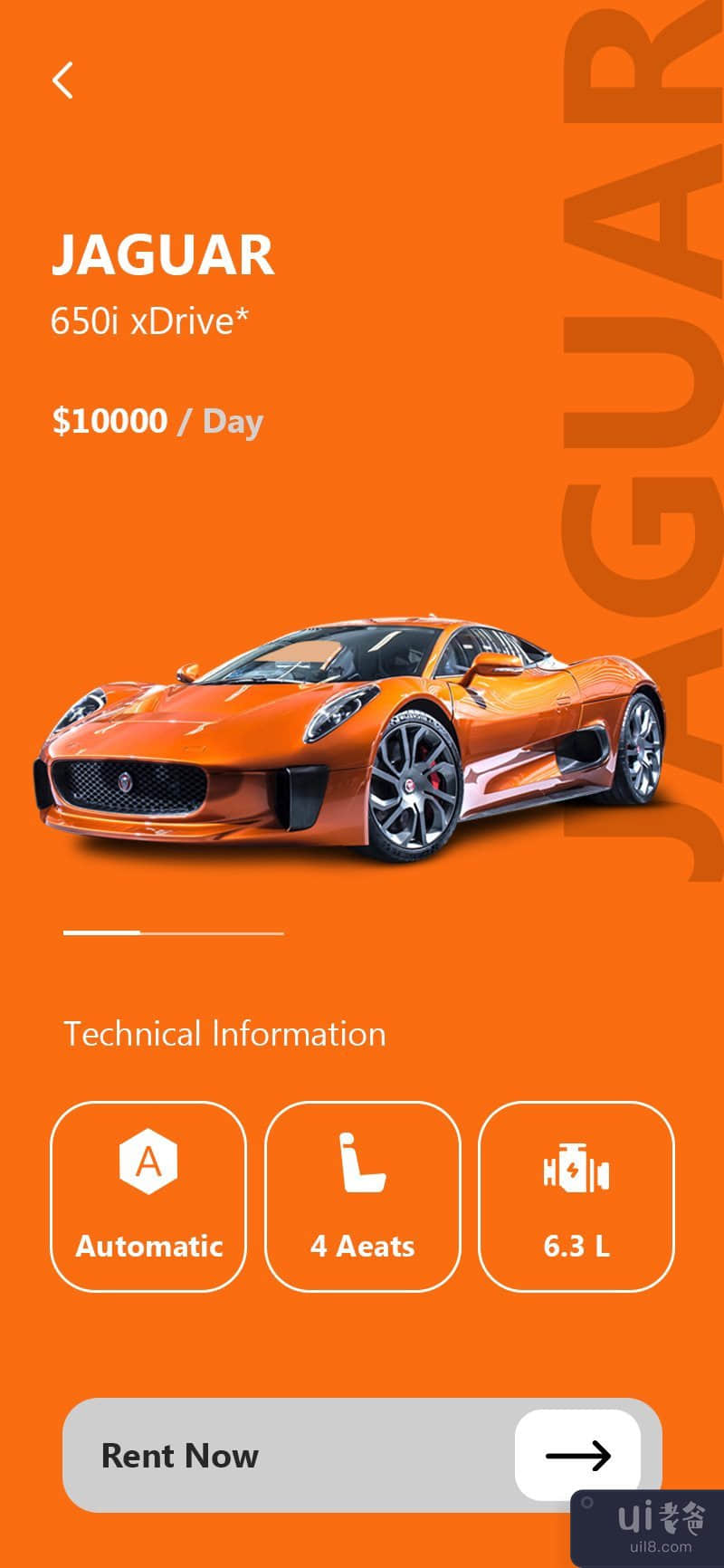Tap the Rent Now button
Viewport: 724px width, 1568px height.
(x=362, y=1455)
